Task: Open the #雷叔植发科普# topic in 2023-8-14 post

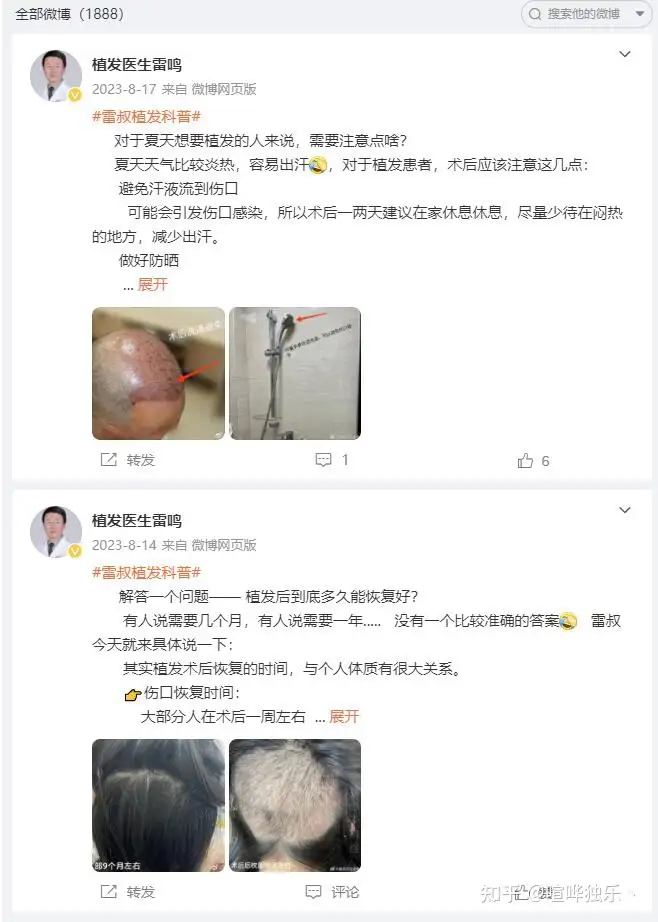Action: 146,572
